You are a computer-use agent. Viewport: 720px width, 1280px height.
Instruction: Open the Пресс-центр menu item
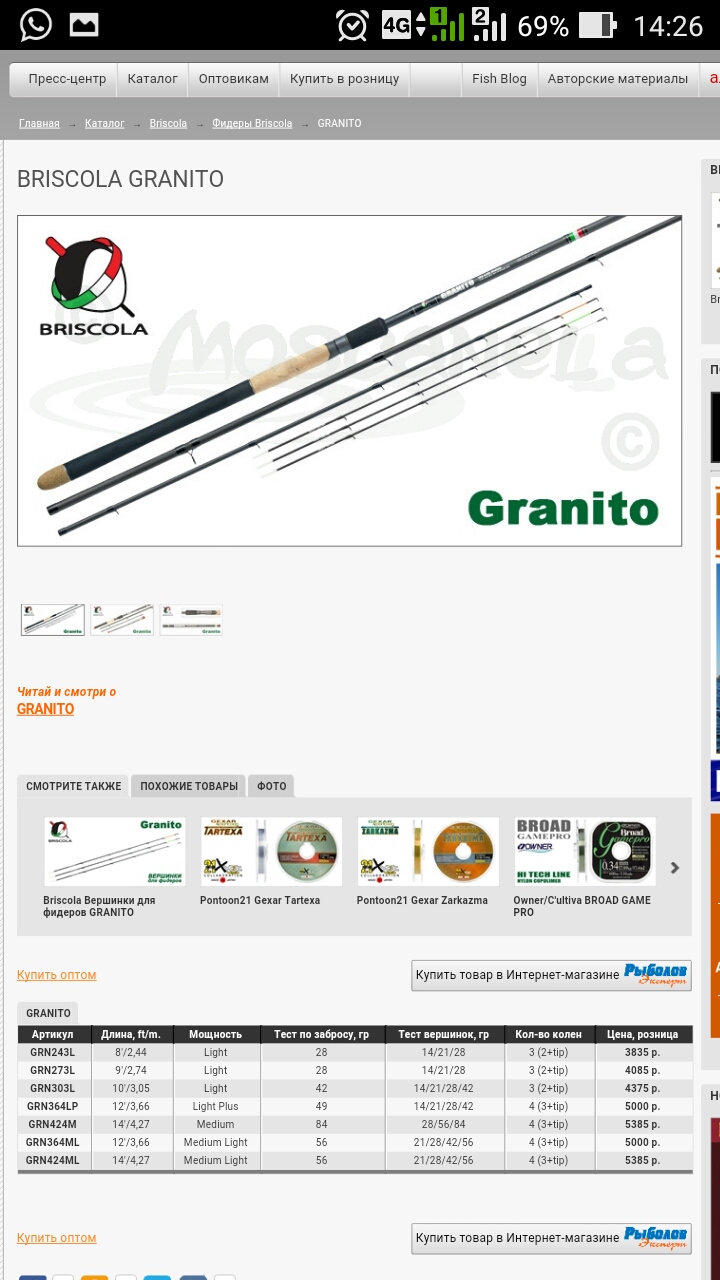[x=67, y=79]
